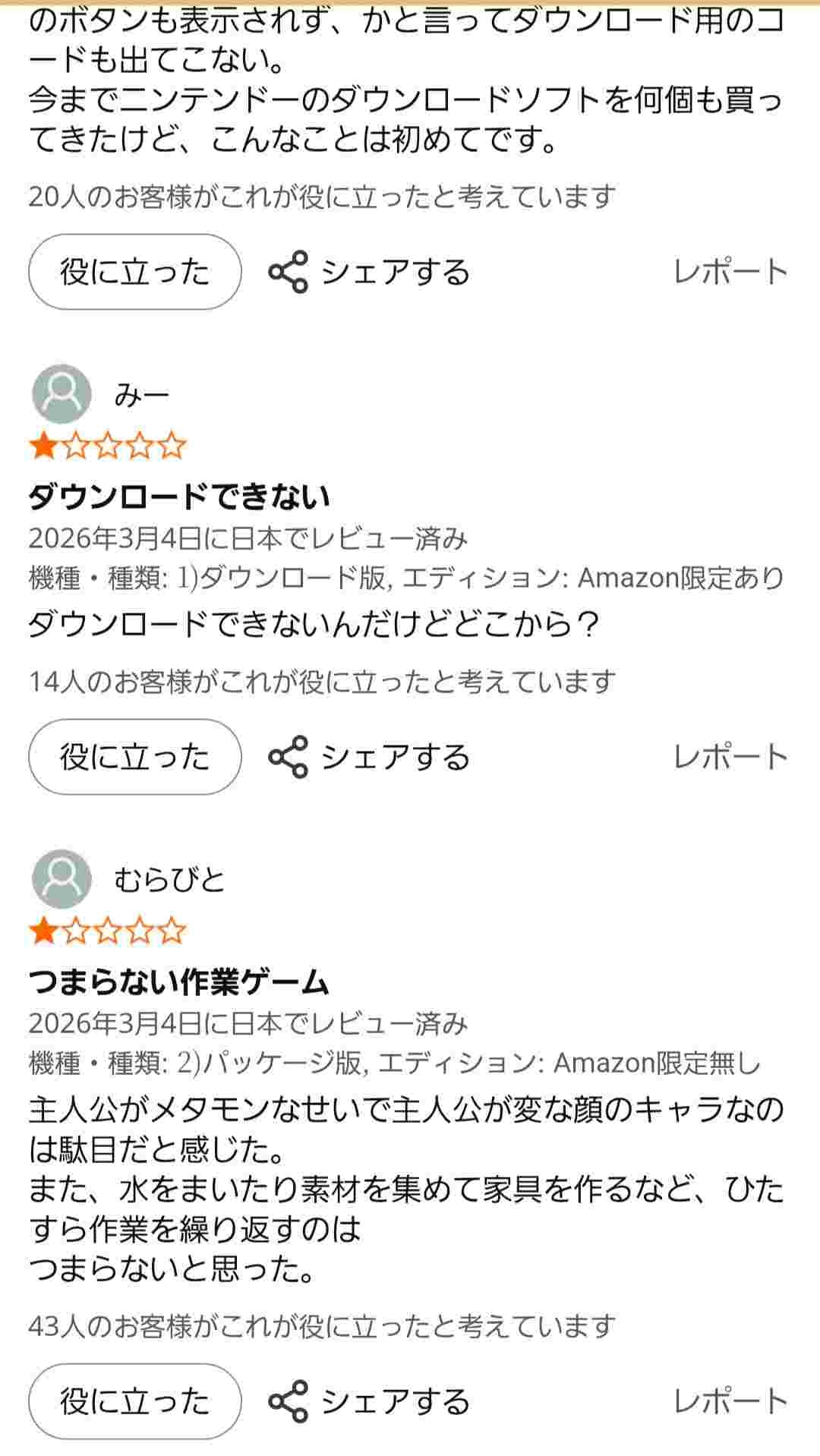Share みー's ダウンロードできない review
This screenshot has width=820, height=1456.
click(370, 757)
